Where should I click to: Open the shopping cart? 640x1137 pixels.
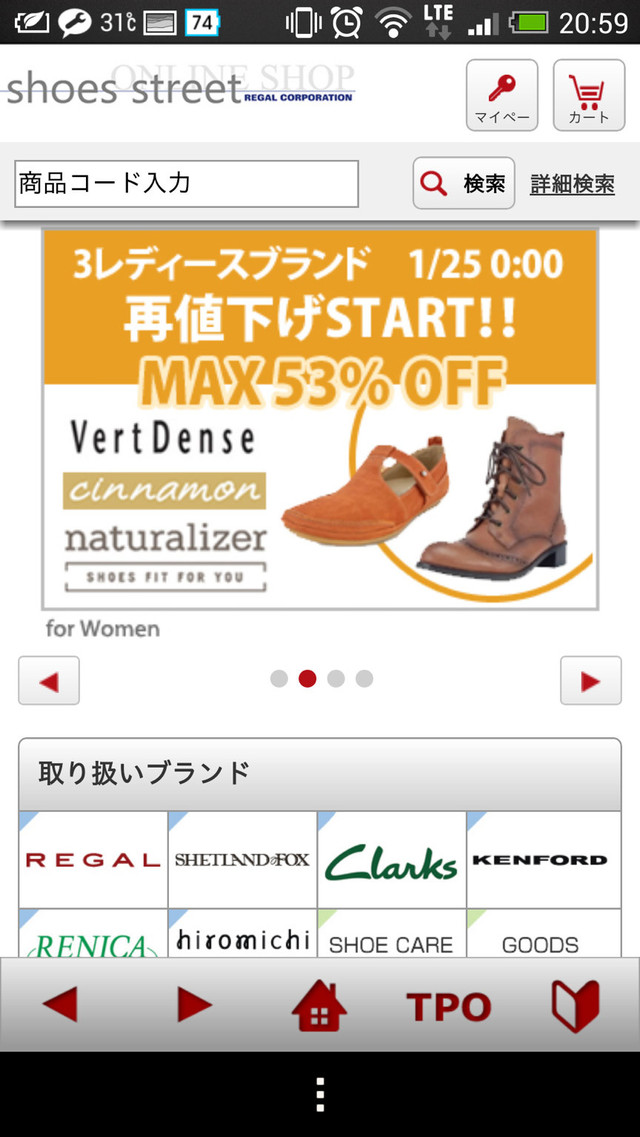click(589, 95)
